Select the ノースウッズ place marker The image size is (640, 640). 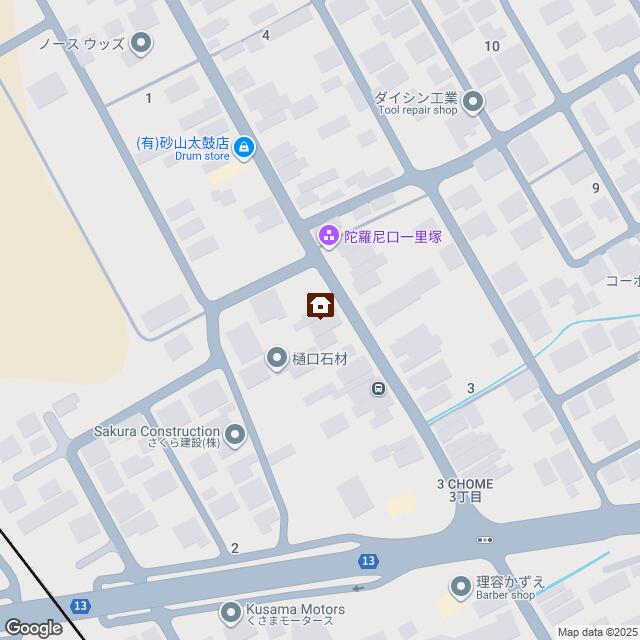point(141,43)
